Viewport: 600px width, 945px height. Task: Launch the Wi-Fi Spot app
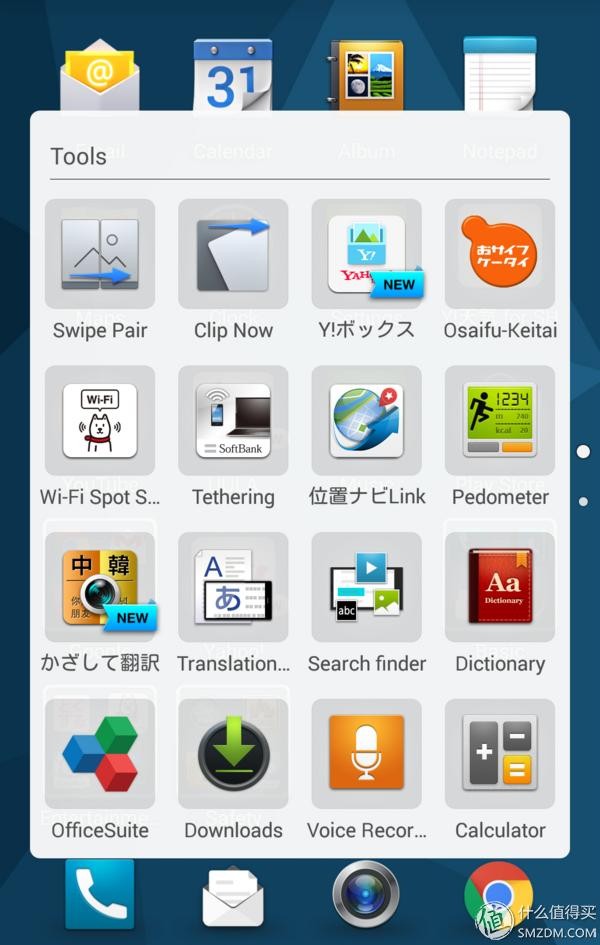(100, 420)
